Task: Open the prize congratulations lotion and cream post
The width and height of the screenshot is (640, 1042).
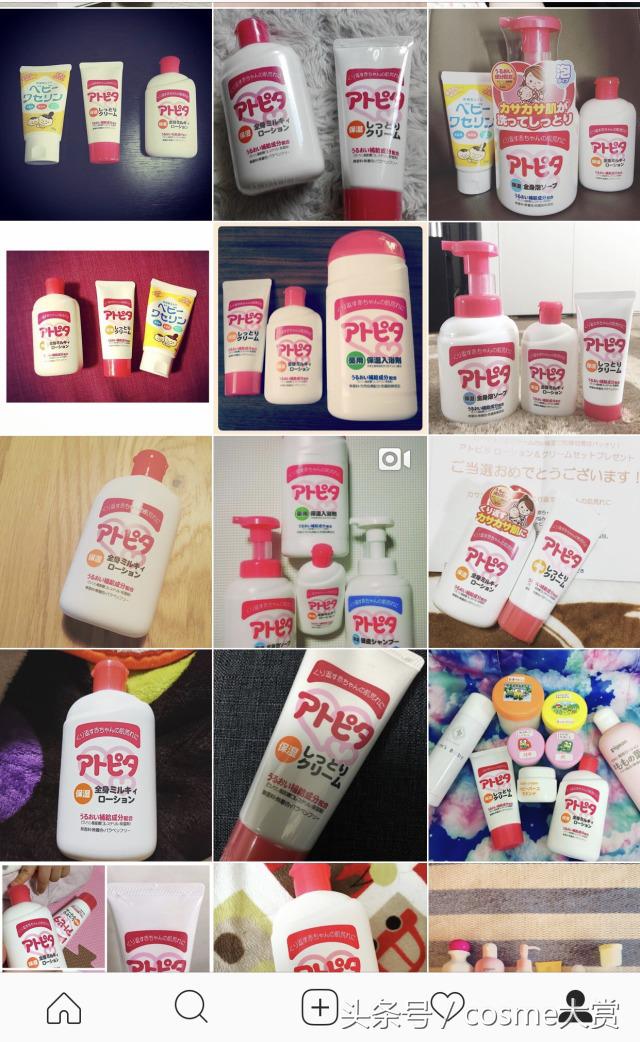Action: coord(534,541)
